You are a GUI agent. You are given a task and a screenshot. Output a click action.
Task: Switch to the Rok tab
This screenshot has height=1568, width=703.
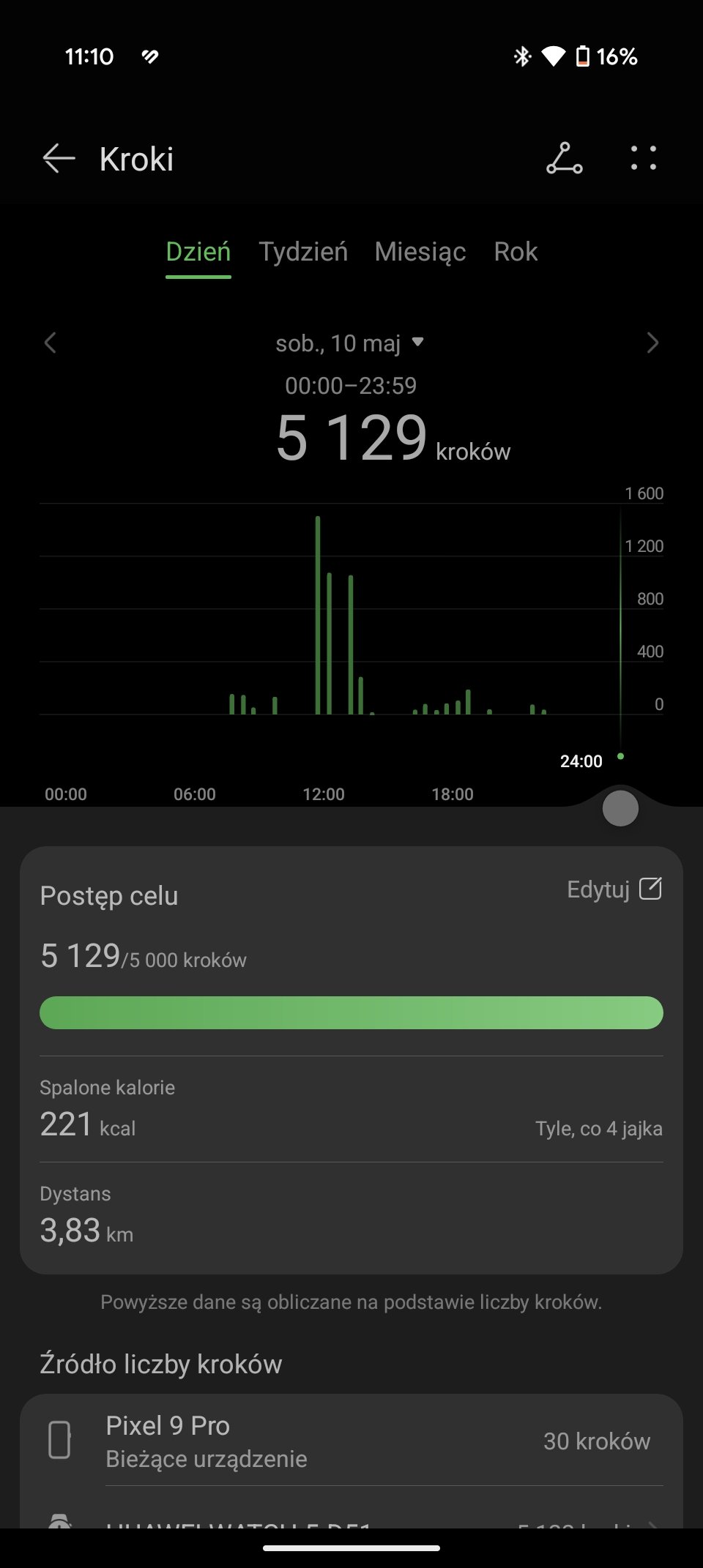pos(516,252)
